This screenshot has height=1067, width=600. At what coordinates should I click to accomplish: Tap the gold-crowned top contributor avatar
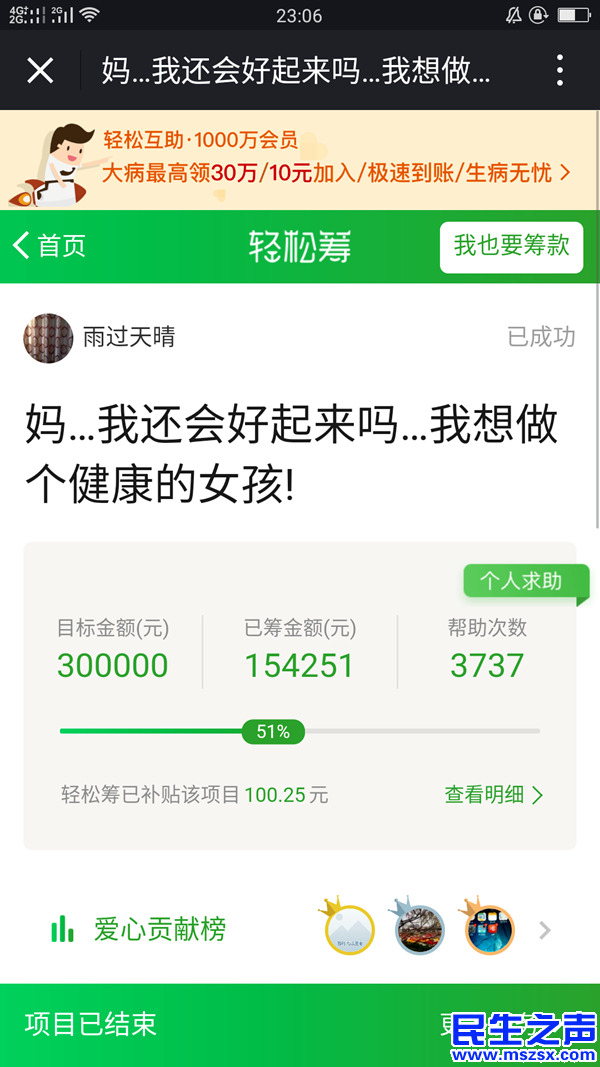(350, 930)
